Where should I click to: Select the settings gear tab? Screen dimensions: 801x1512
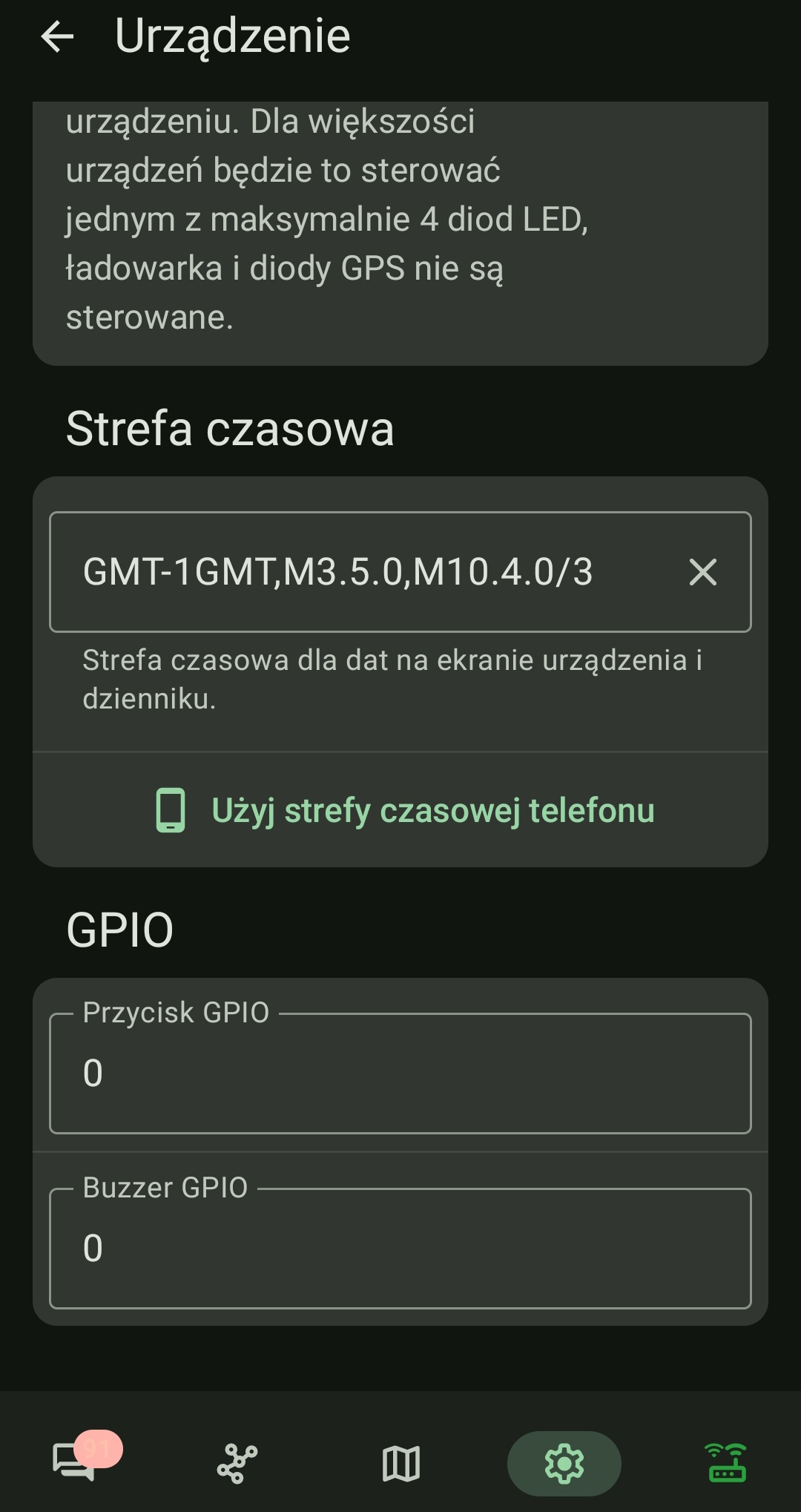(564, 1463)
